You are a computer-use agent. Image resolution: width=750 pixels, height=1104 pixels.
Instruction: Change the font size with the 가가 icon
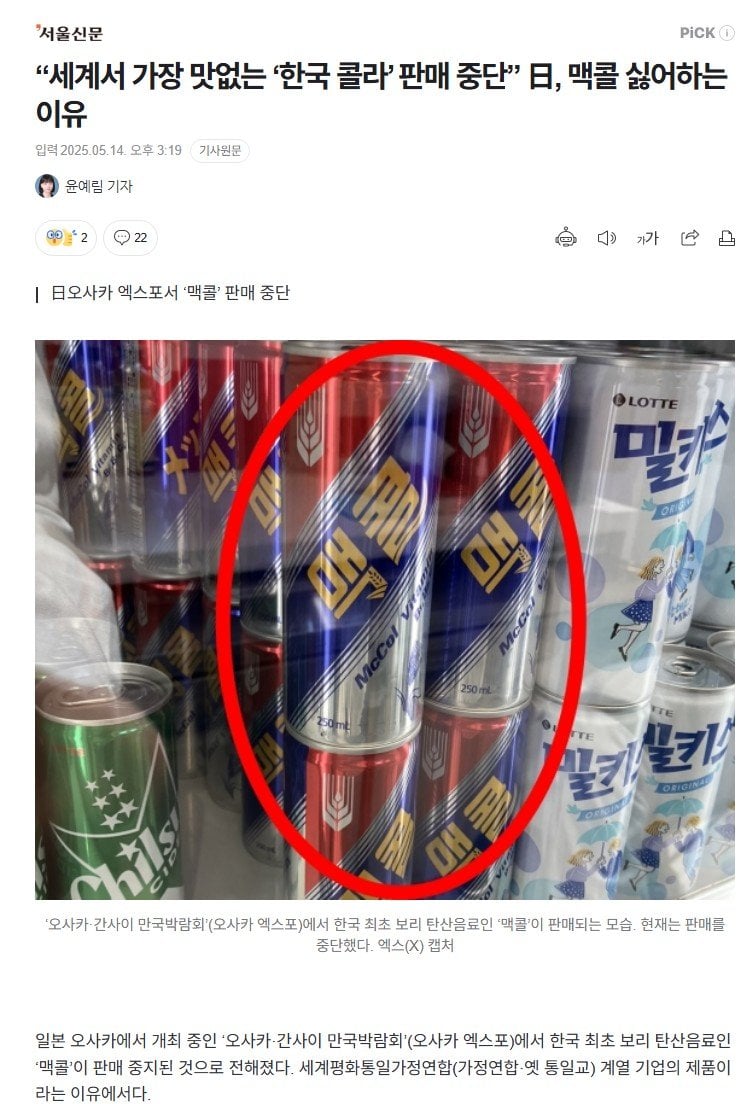tap(647, 238)
